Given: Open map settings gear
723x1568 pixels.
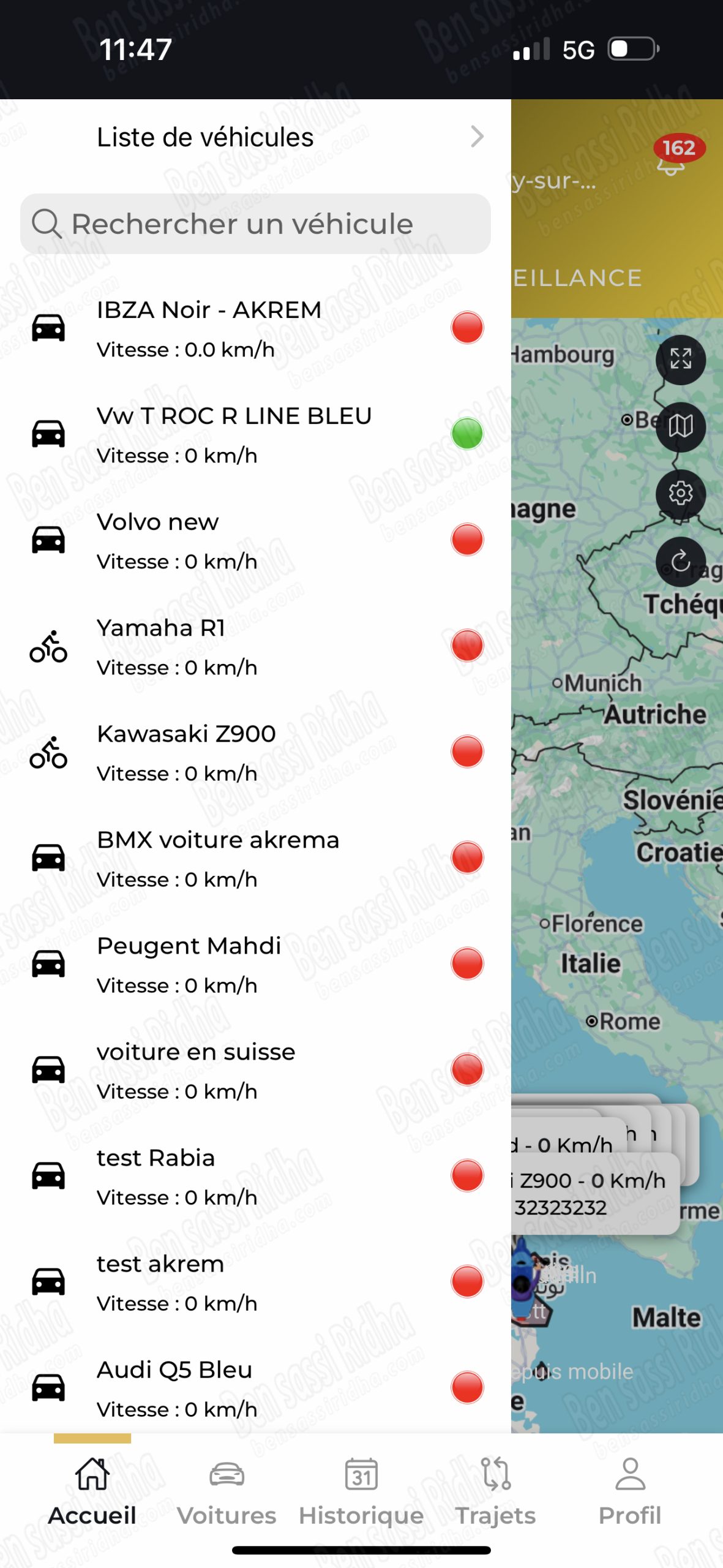Looking at the screenshot, I should 680,494.
